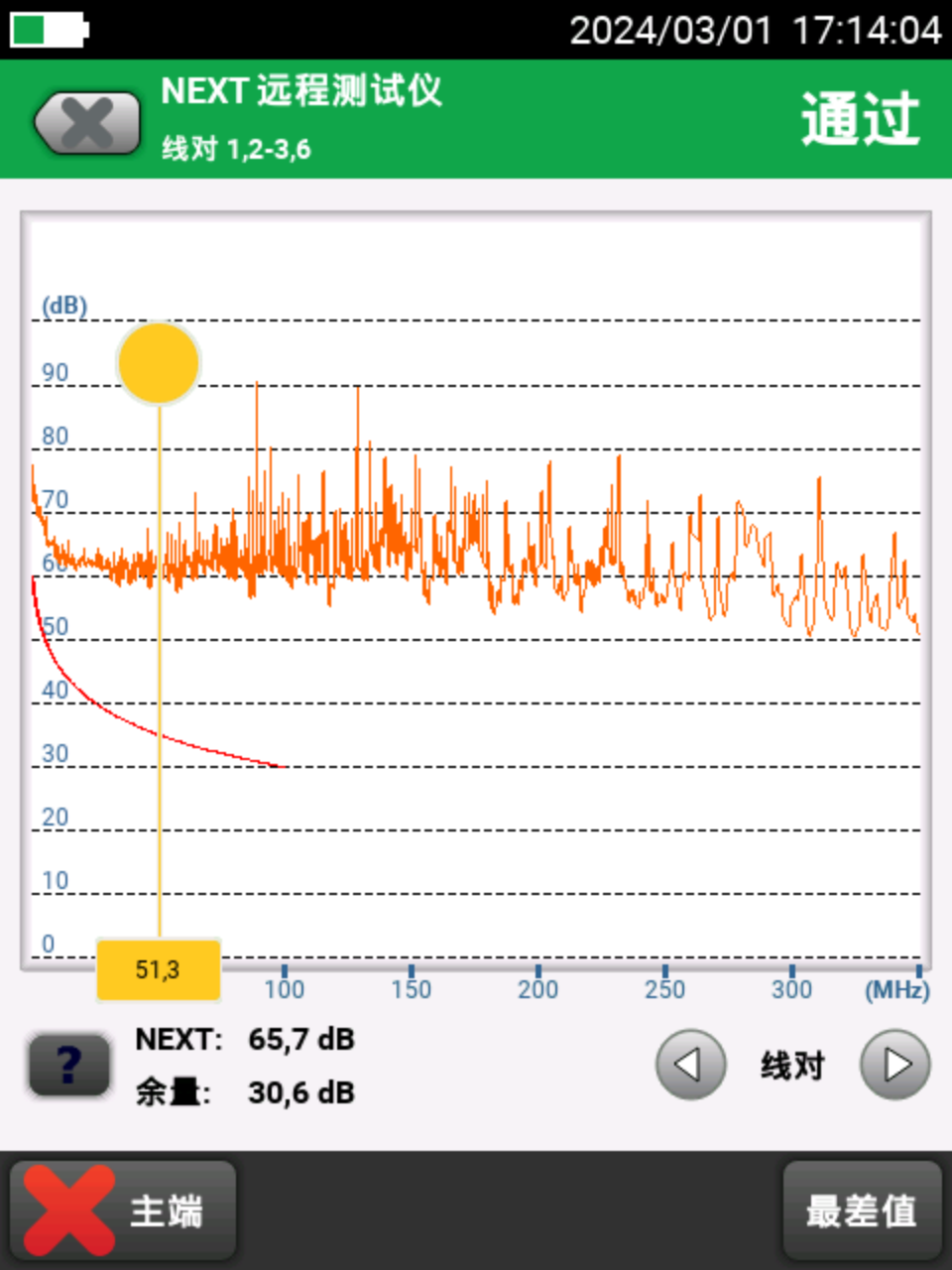Screen dimensions: 952x1270
Task: Close the NEXT test result view
Action: click(x=87, y=123)
